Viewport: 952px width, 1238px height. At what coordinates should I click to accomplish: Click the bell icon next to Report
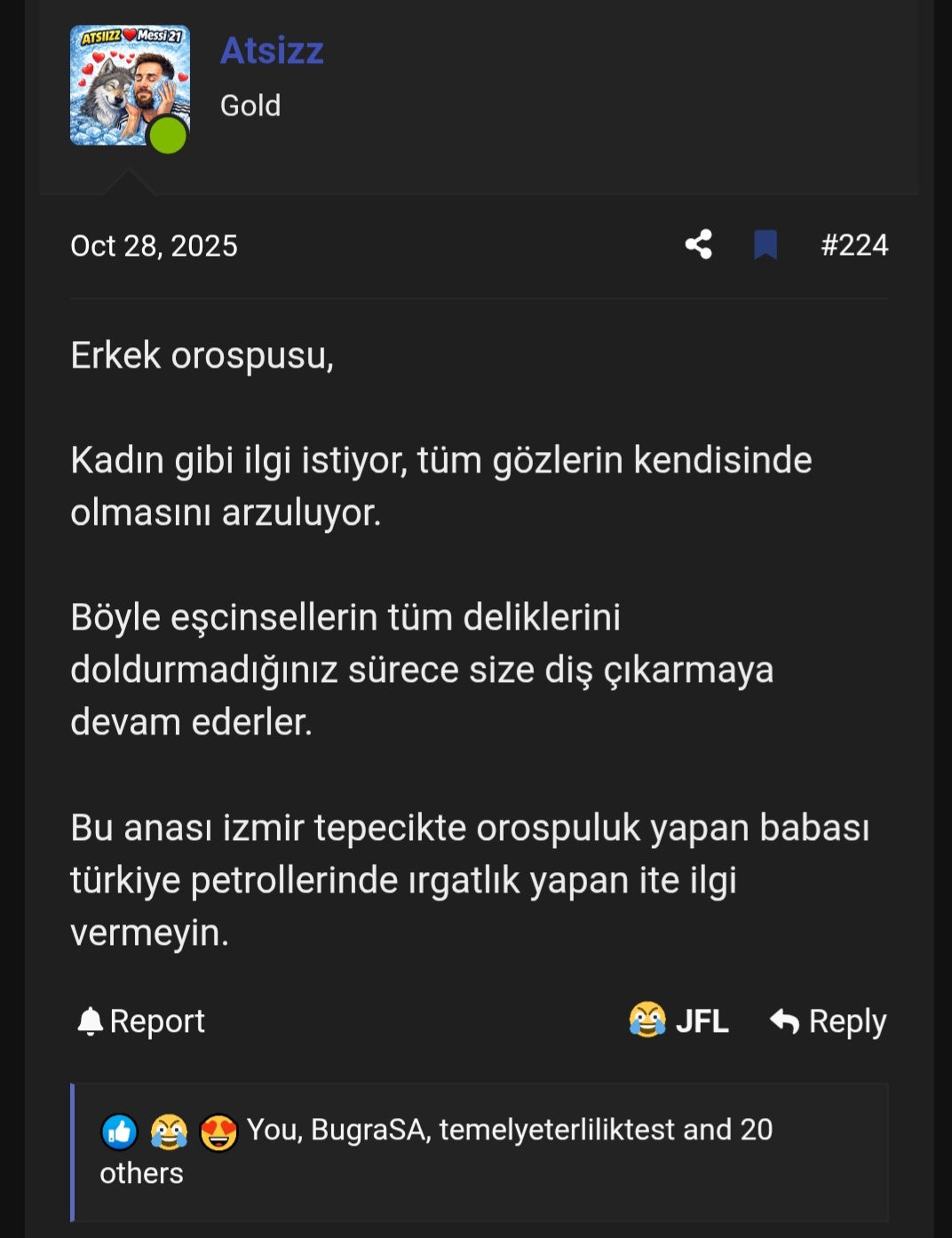(90, 1020)
